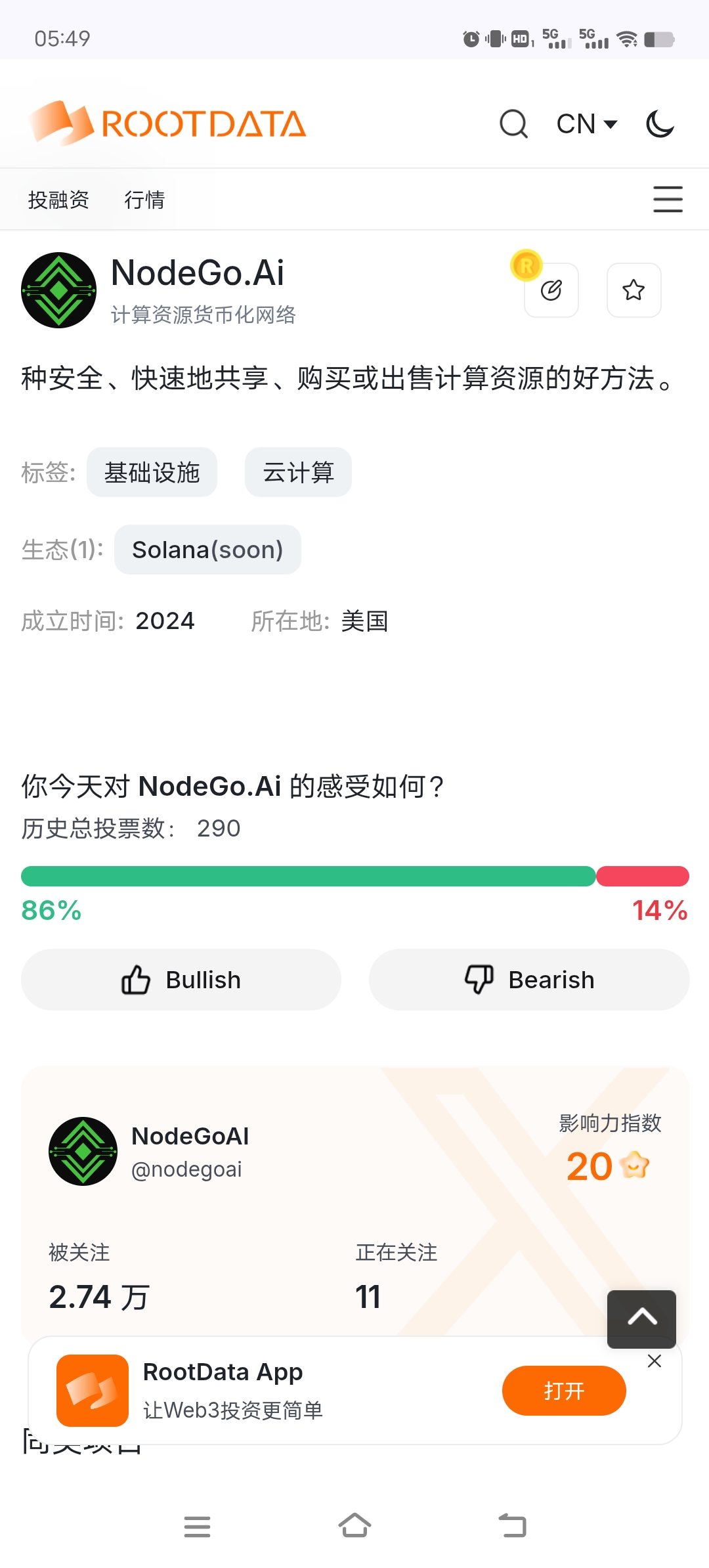709x1568 pixels.
Task: Open the hamburger menu
Action: (668, 199)
